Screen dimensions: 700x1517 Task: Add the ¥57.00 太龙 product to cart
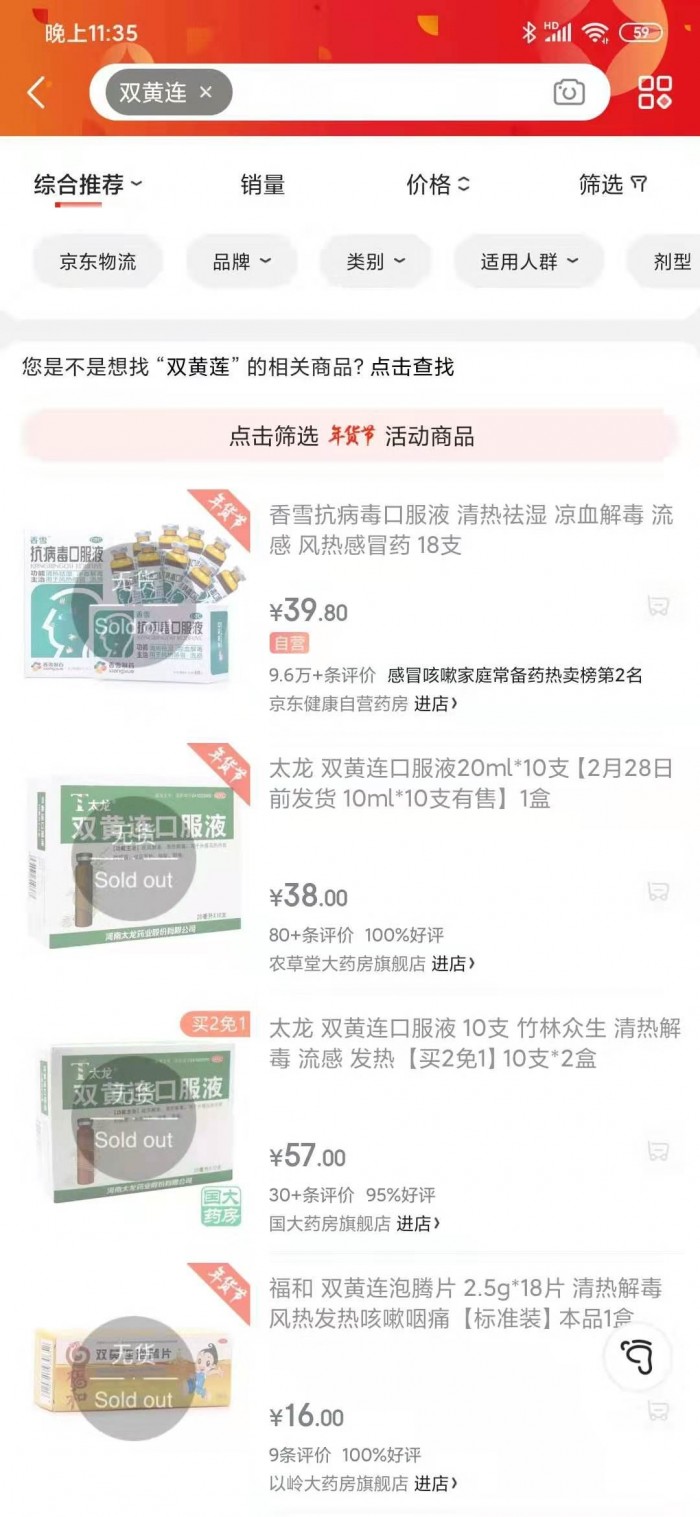[x=658, y=1151]
